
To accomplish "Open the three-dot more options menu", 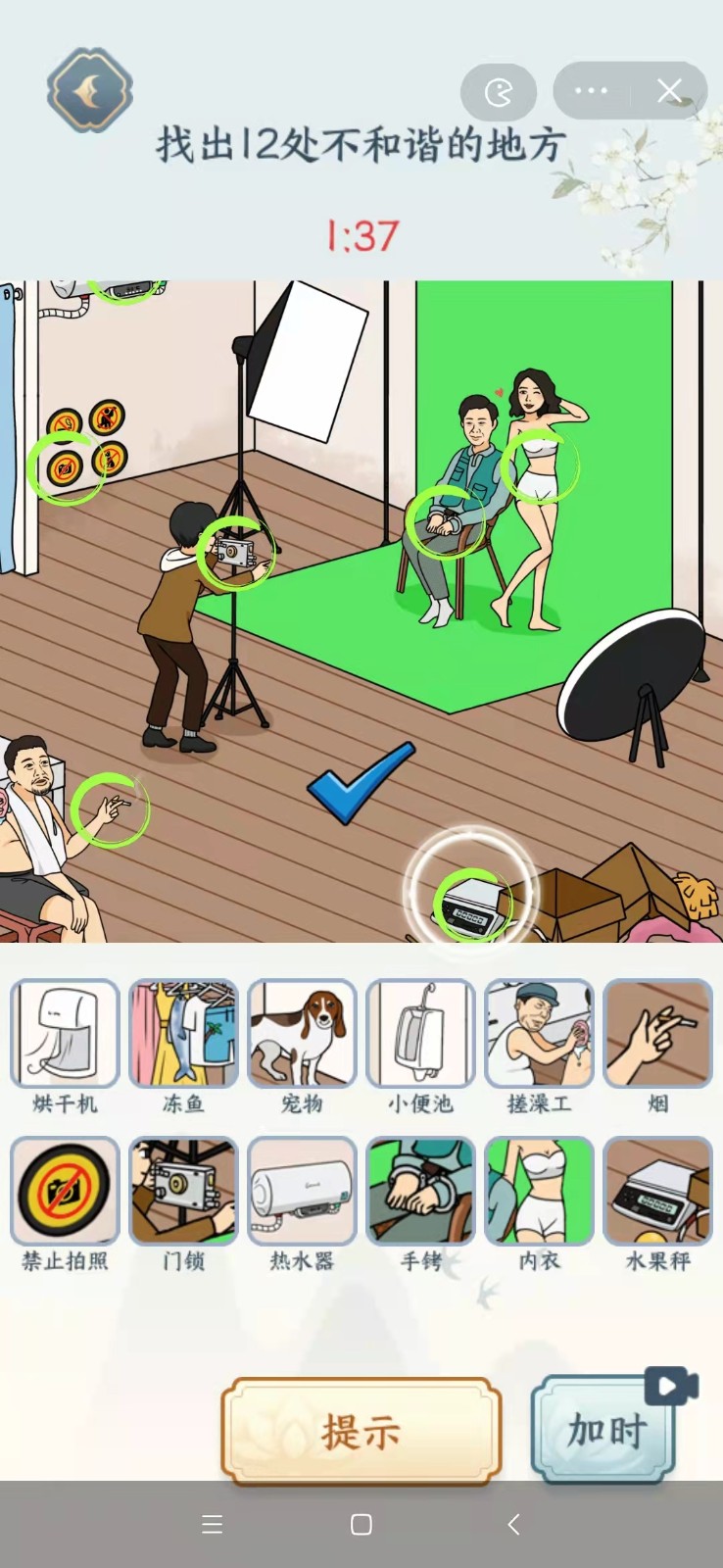I will (592, 91).
